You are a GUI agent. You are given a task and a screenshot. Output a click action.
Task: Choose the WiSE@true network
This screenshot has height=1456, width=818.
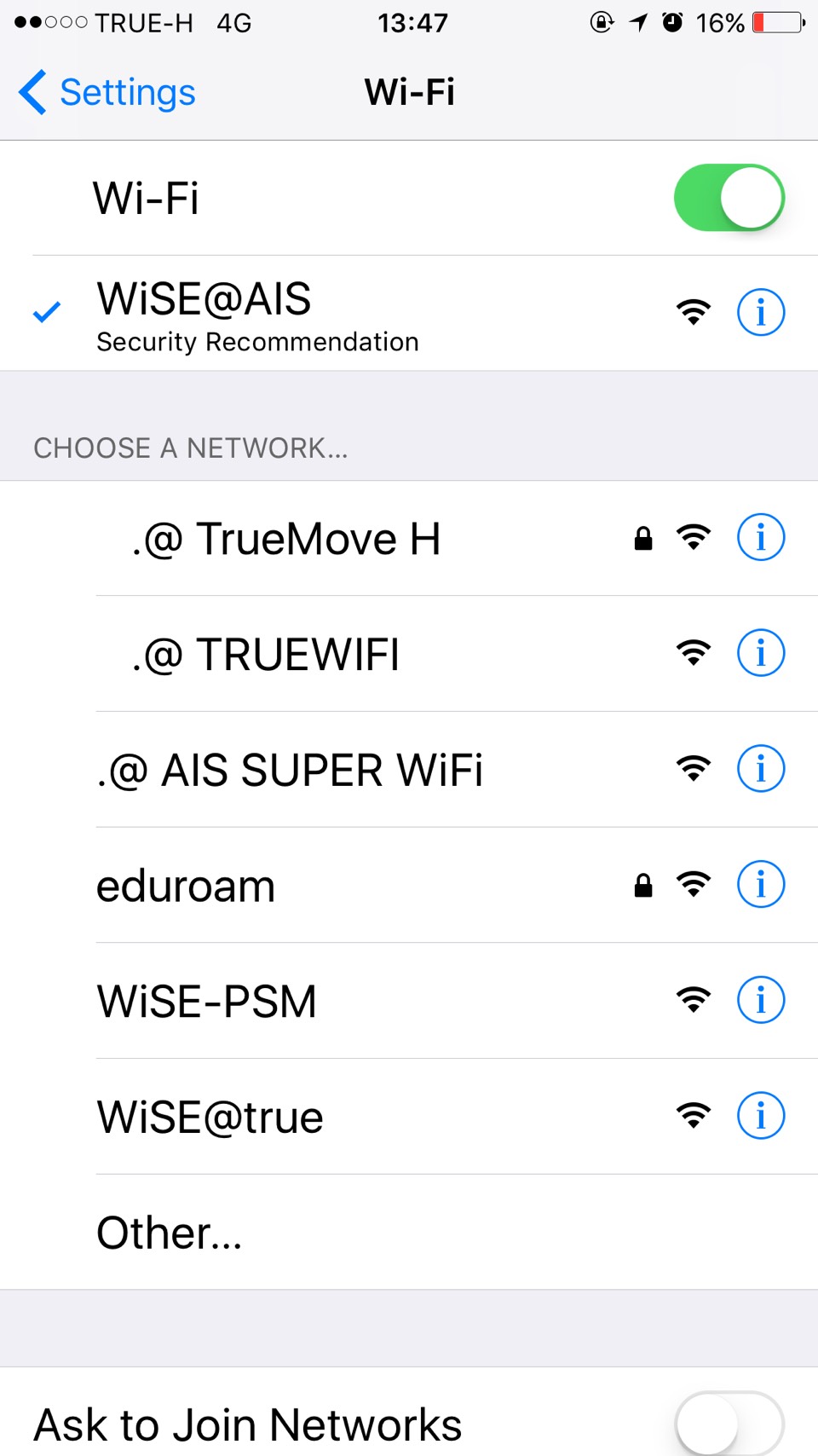(210, 1118)
